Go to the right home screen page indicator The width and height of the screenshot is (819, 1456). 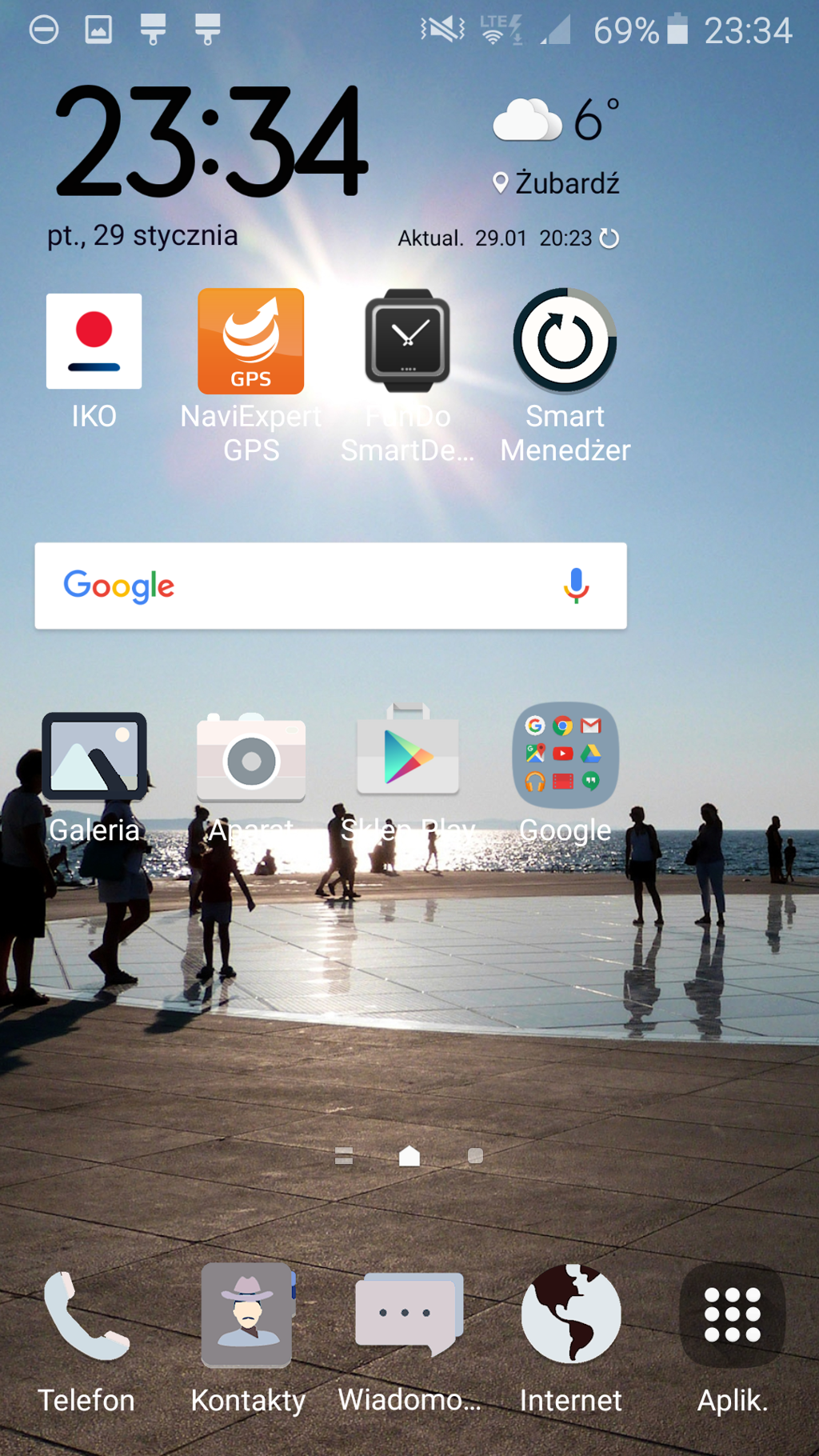click(475, 1155)
